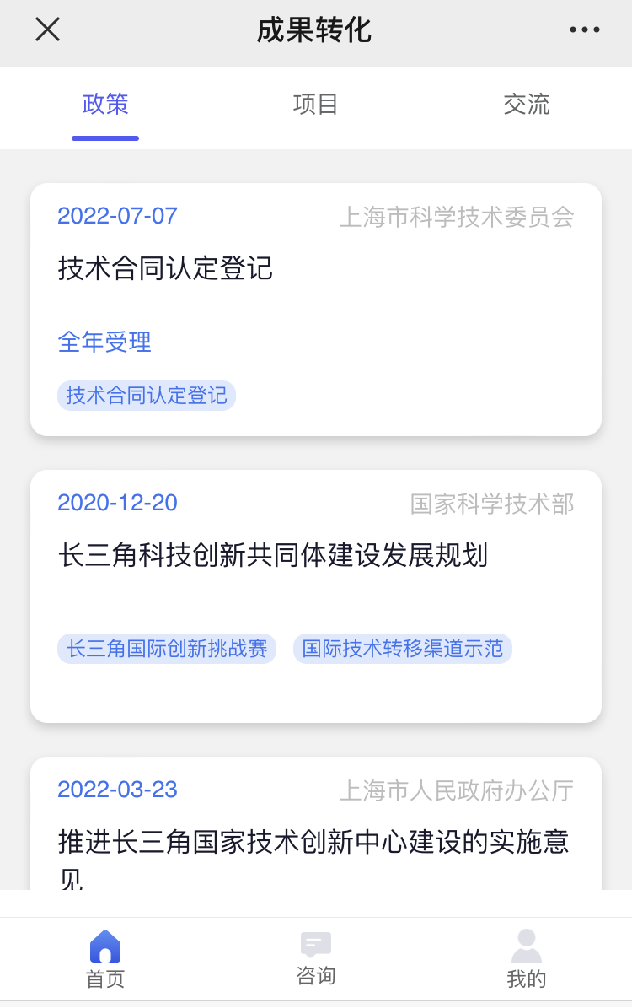Select the 国际技术转移渠道示范 chip
The height and width of the screenshot is (1007, 633).
click(x=402, y=648)
